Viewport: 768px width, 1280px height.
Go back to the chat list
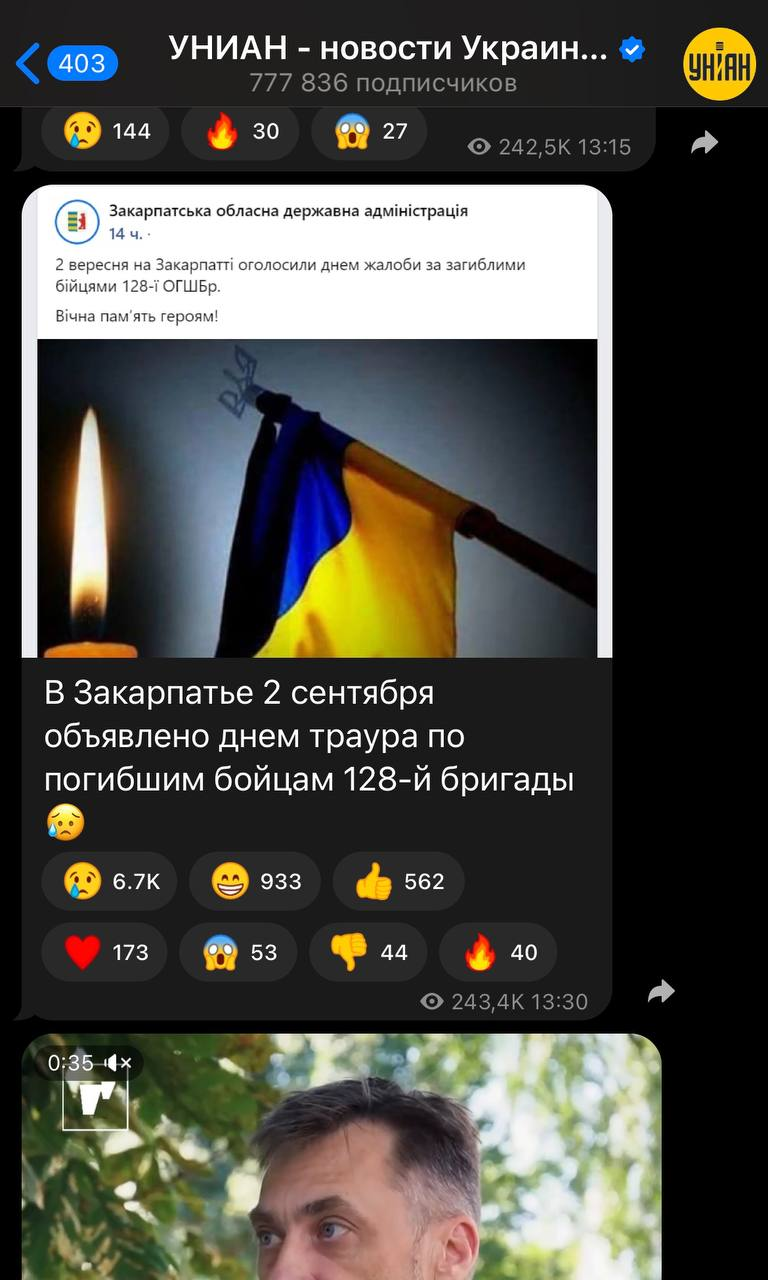[66, 64]
